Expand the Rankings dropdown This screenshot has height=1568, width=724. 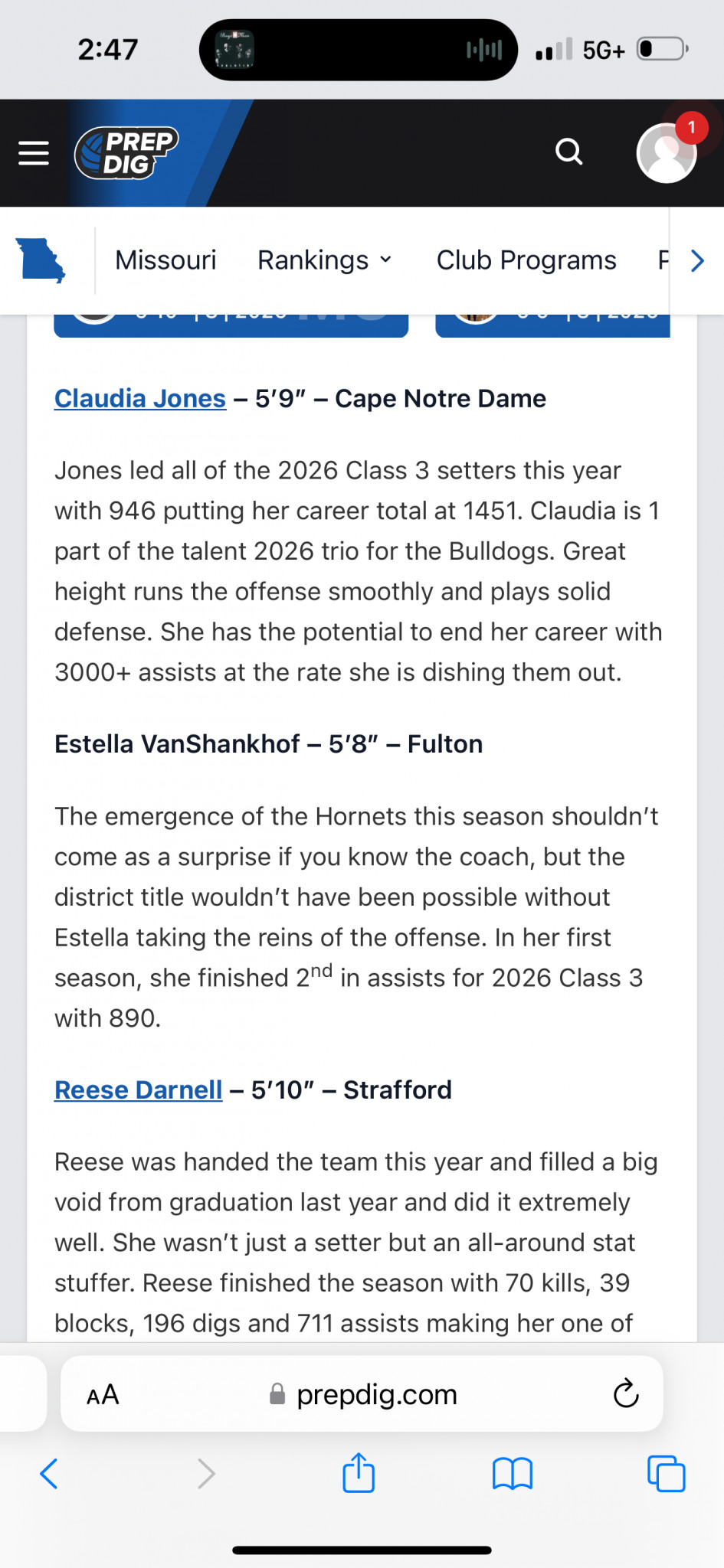point(325,260)
